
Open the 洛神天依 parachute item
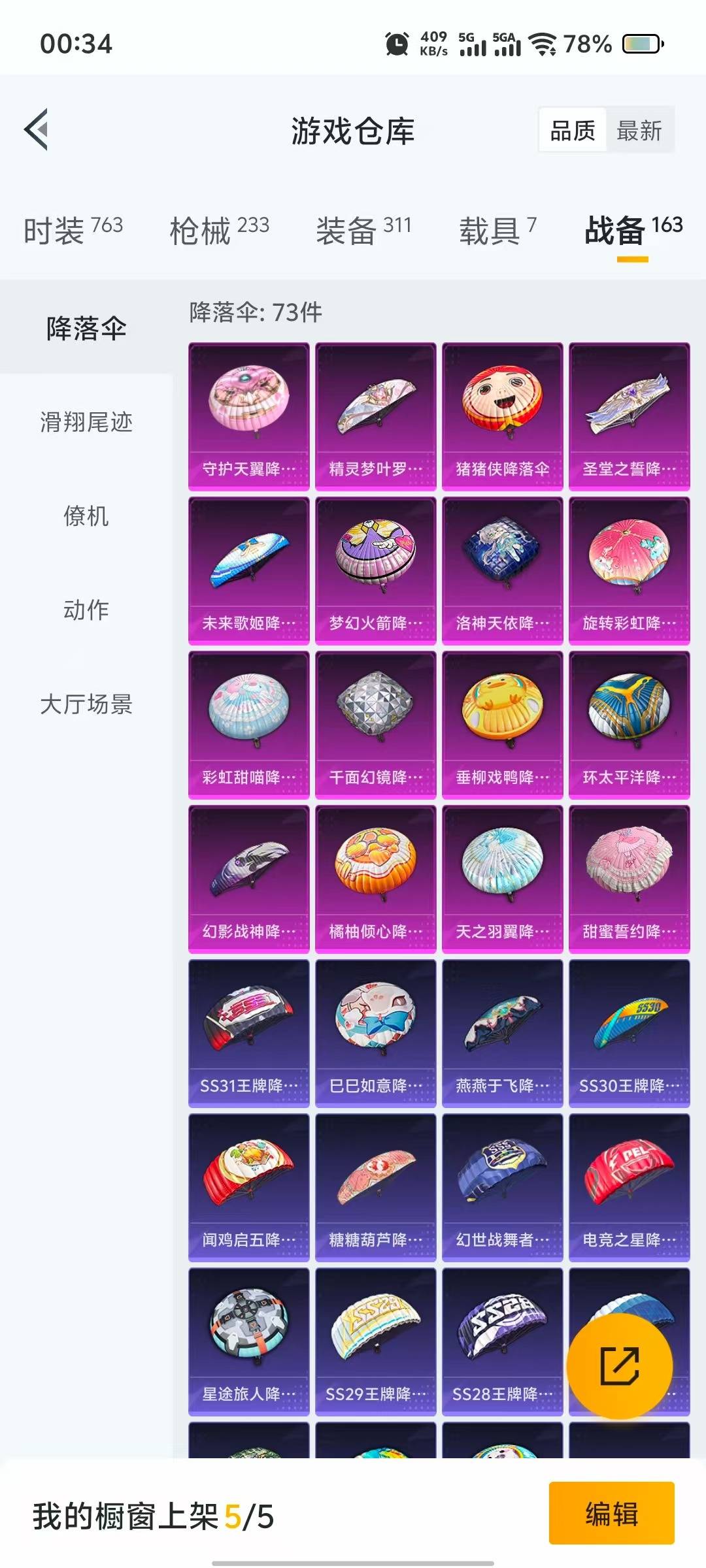[x=502, y=571]
